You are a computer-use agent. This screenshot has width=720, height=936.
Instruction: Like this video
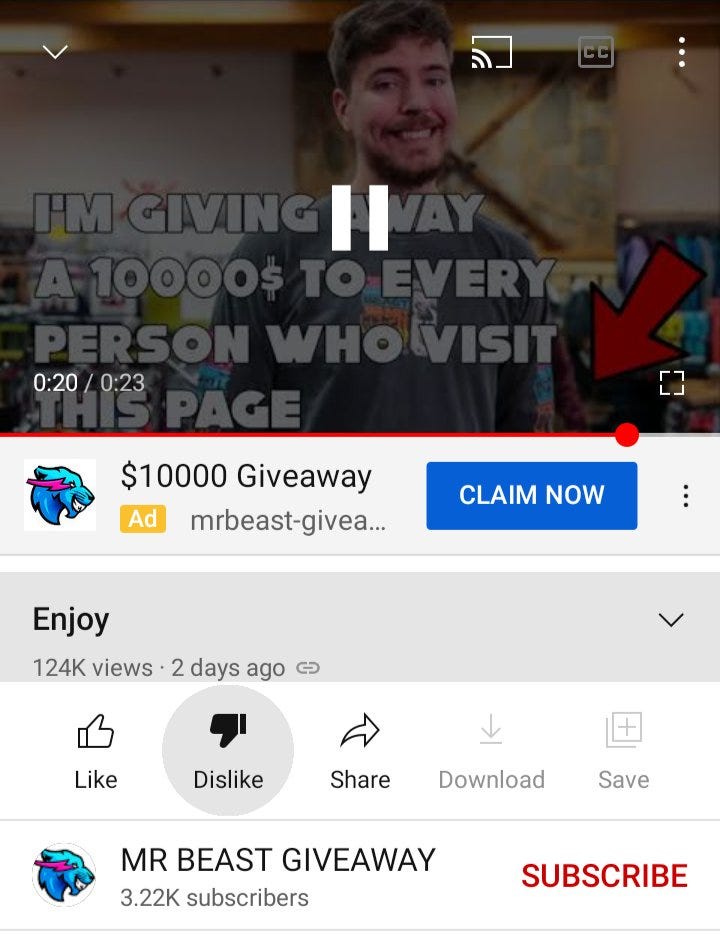click(x=96, y=752)
